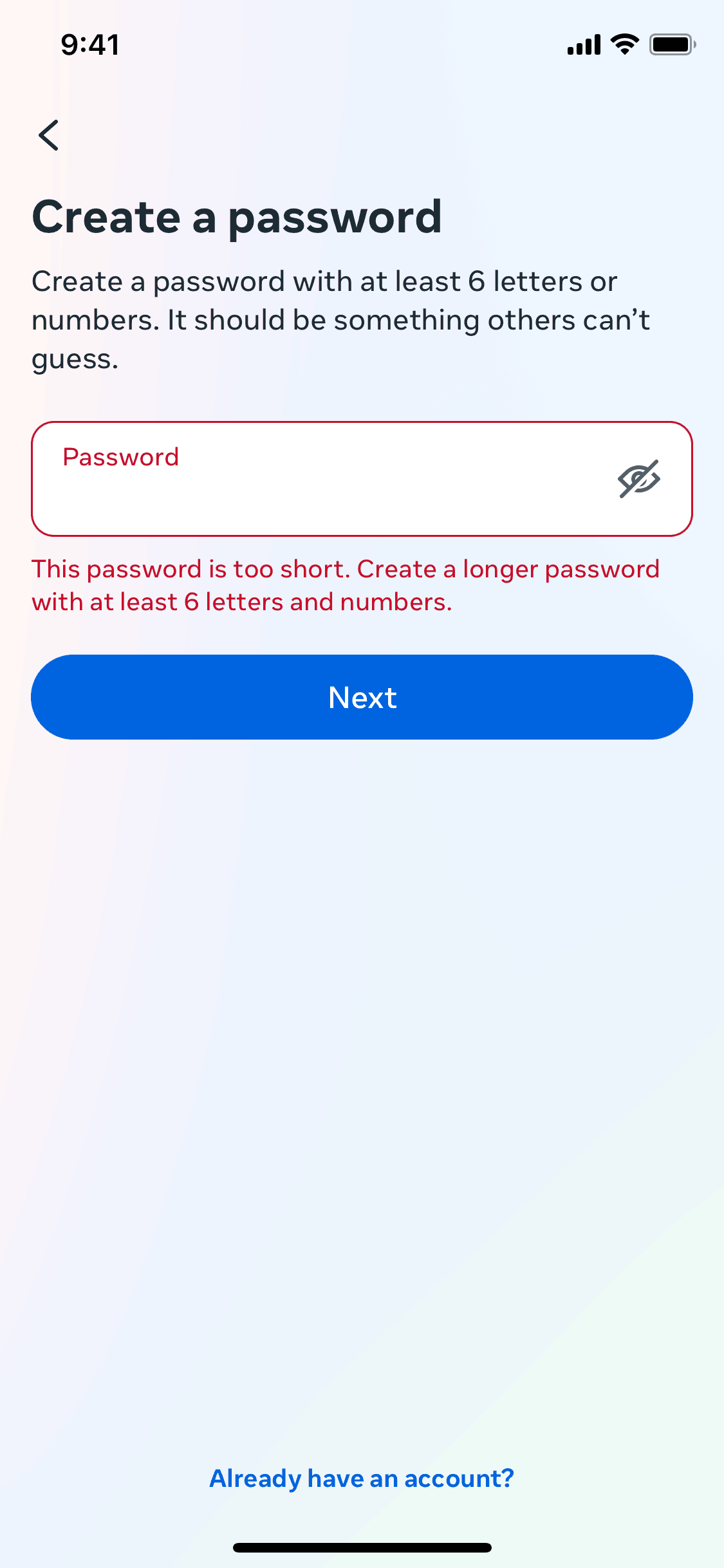
Task: Open the Already have an account link
Action: tap(362, 1479)
